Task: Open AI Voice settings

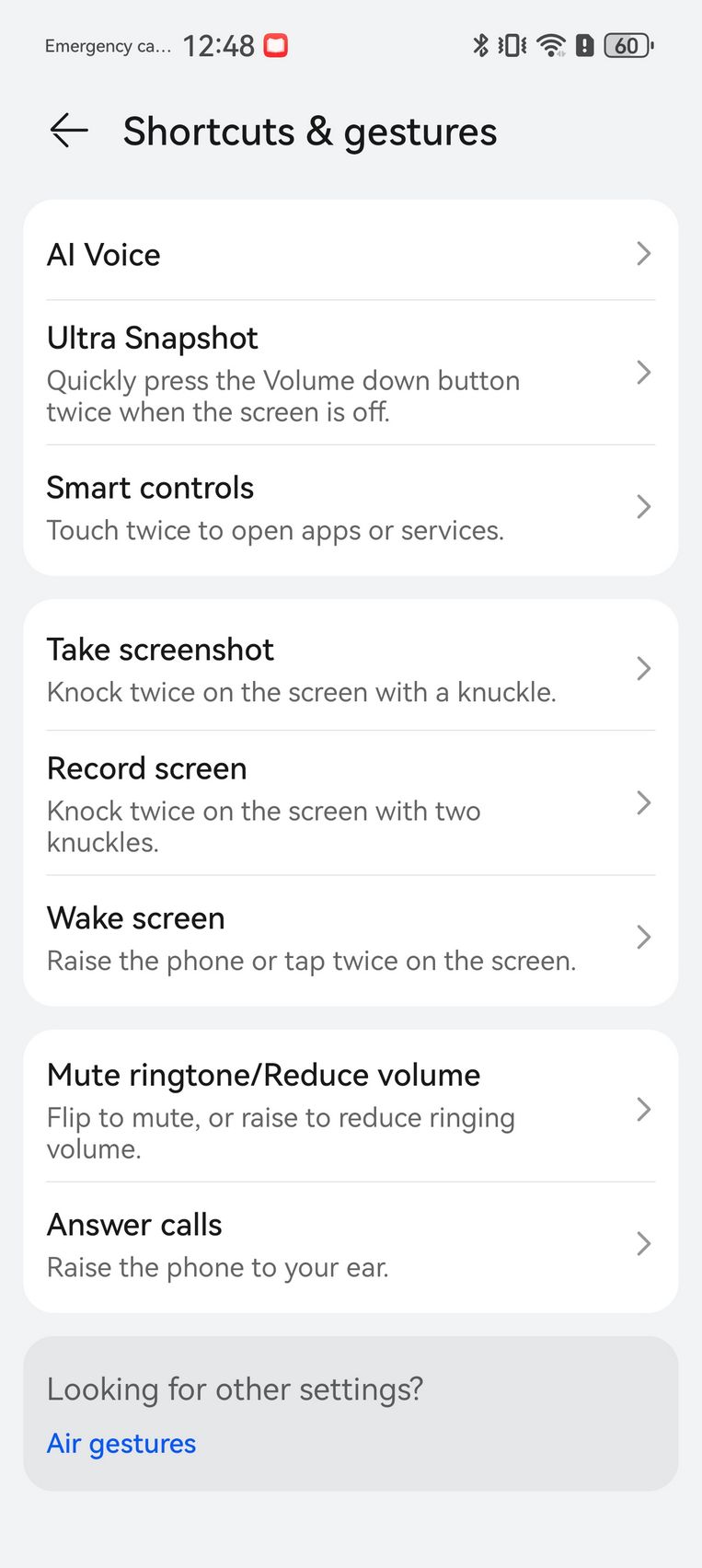Action: [x=351, y=253]
